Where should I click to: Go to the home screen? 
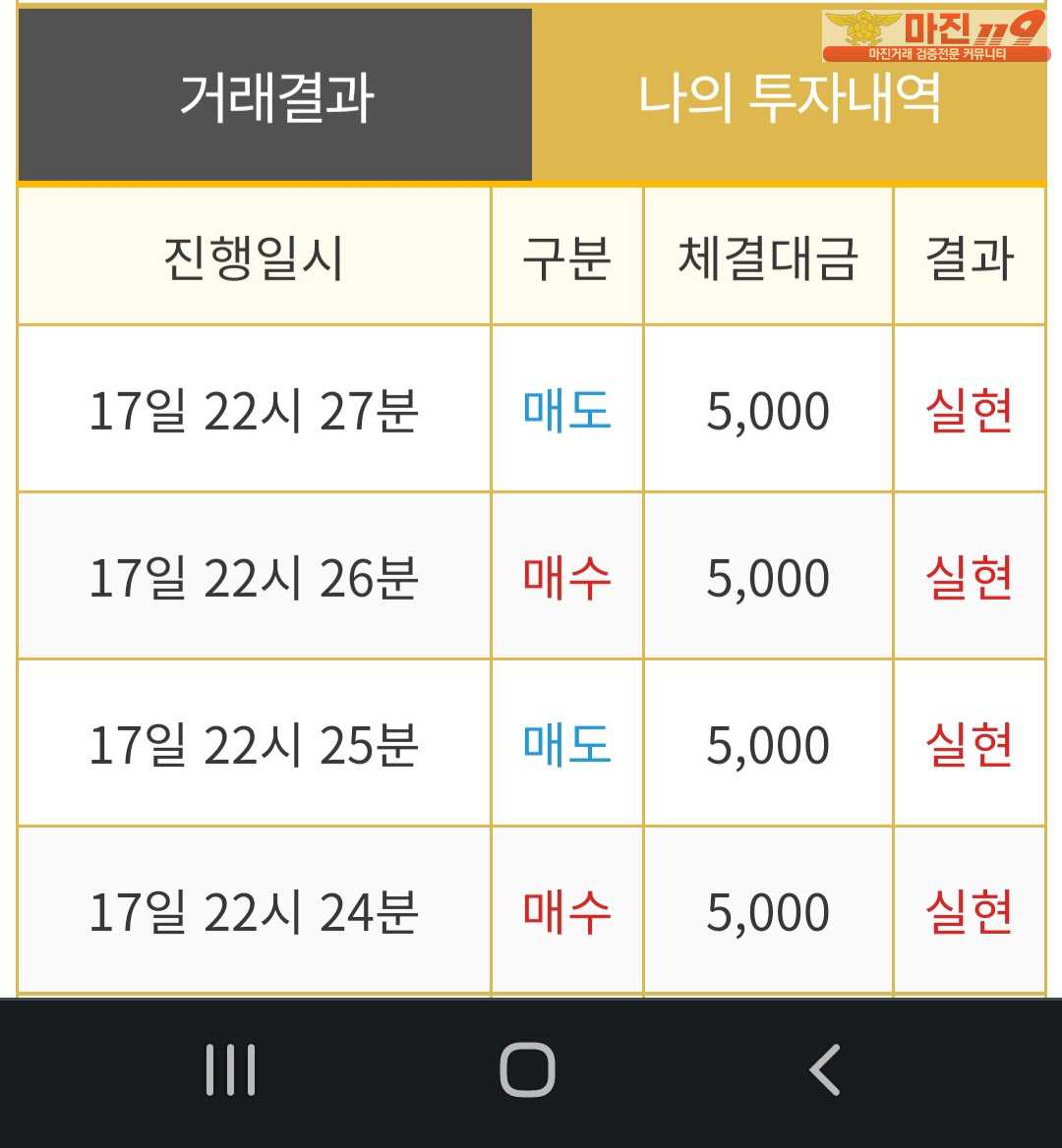click(x=528, y=1069)
